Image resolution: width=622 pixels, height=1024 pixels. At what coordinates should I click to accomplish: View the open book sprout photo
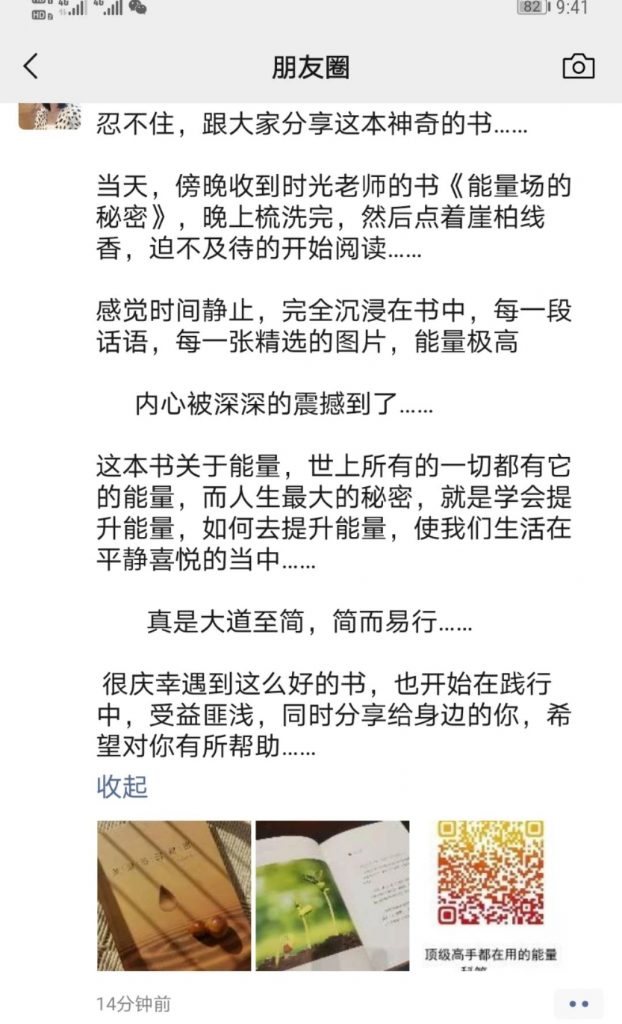point(333,895)
